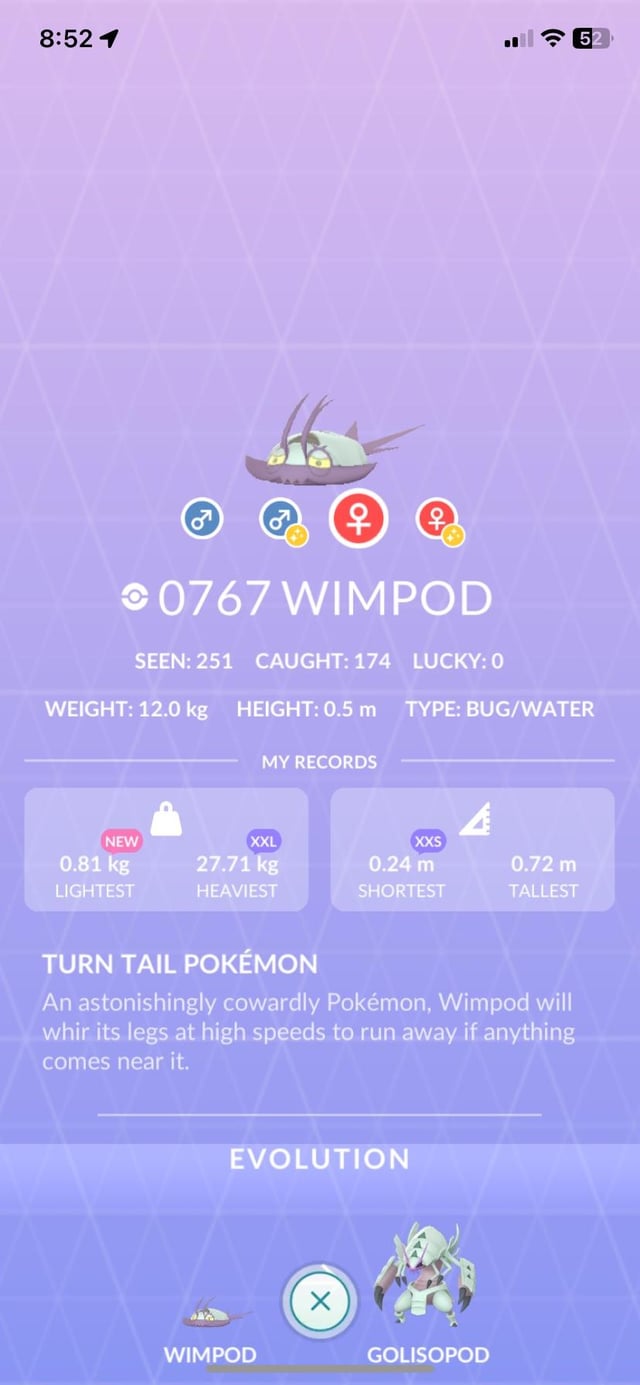Close the Wimpod Pokédex entry
The width and height of the screenshot is (640, 1385).
tap(319, 1302)
